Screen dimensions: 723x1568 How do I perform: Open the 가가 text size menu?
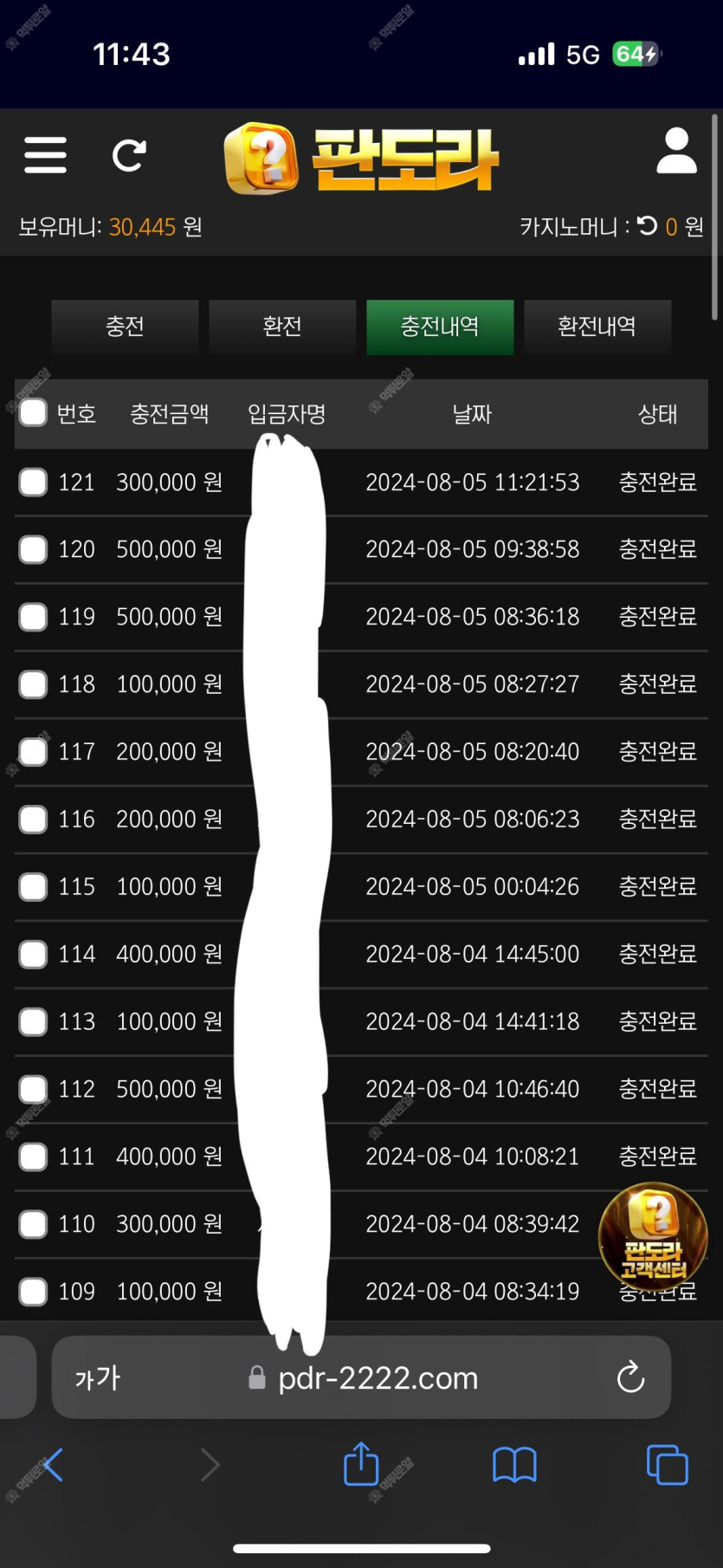point(98,1377)
